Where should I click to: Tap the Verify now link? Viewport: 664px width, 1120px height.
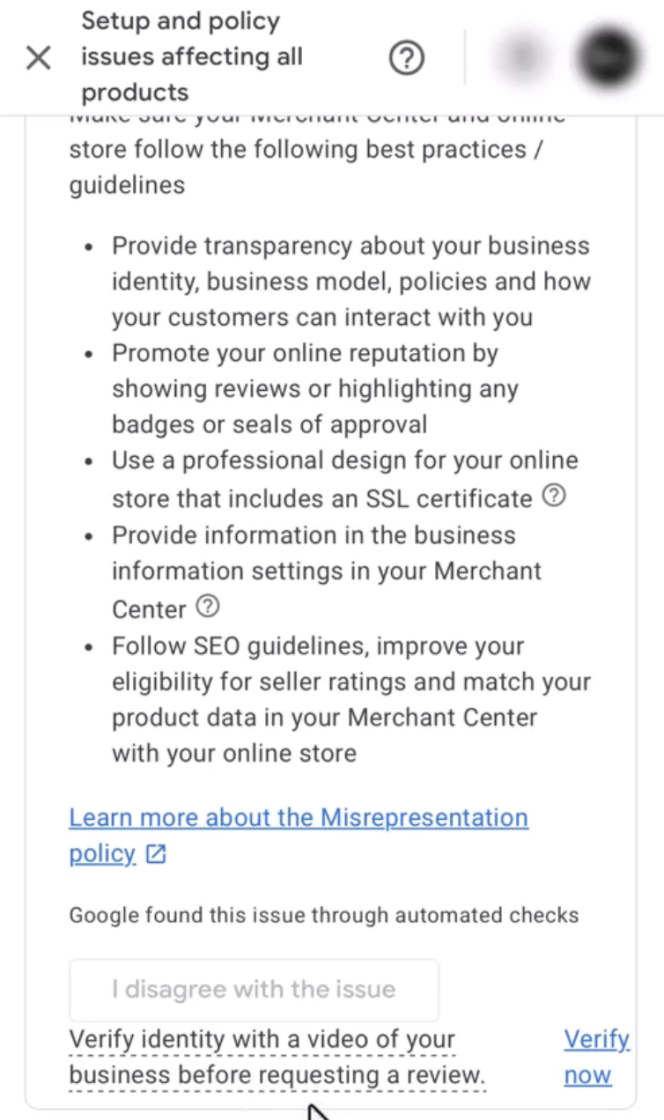[x=597, y=1056]
